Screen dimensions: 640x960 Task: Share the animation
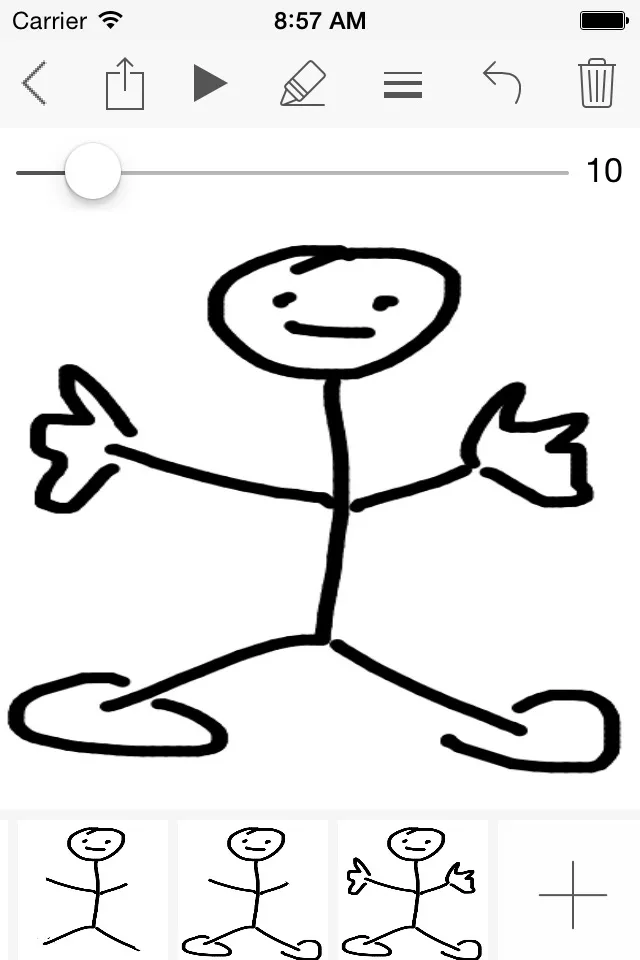pos(125,84)
